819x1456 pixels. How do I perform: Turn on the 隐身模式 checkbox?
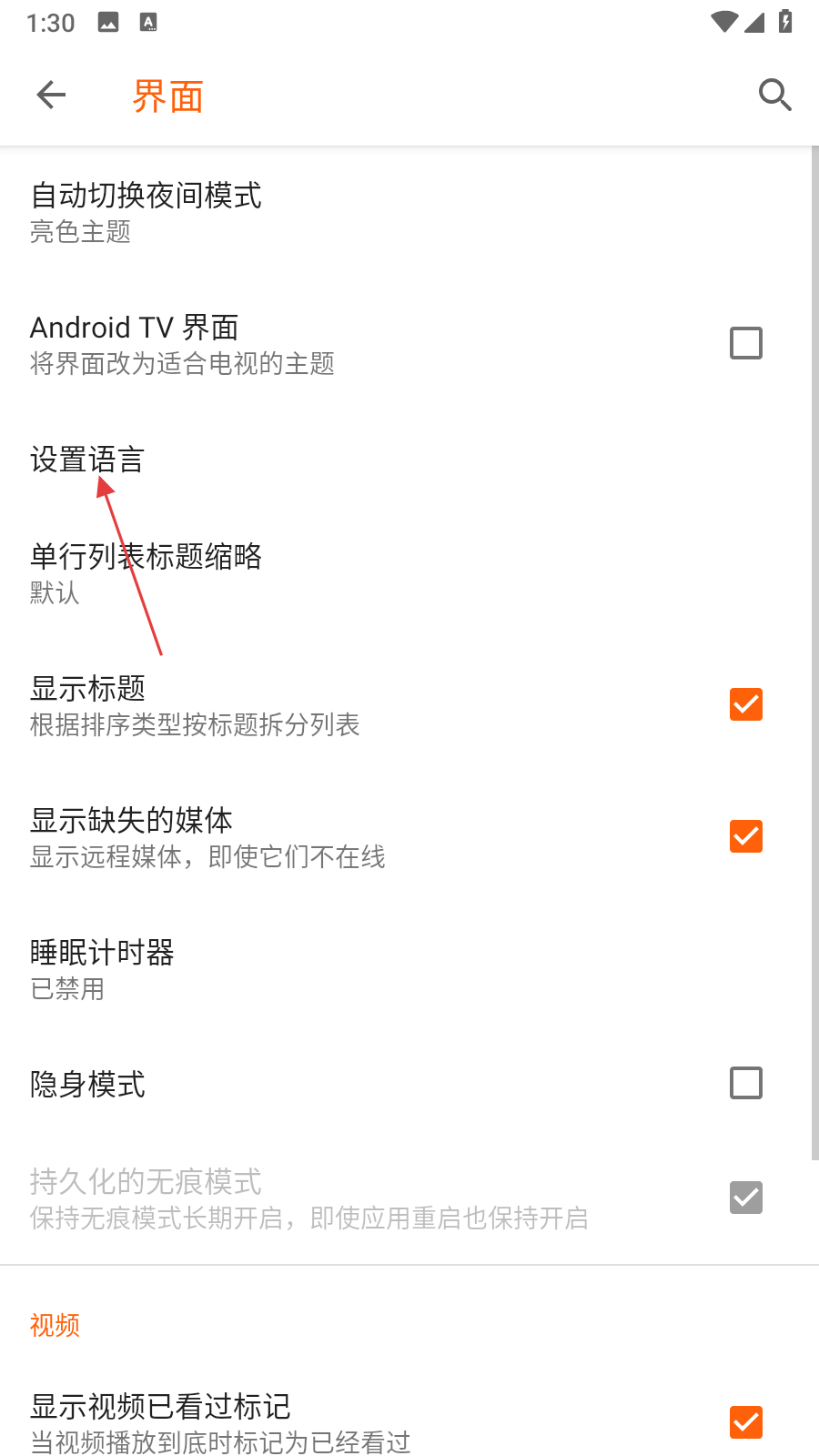[x=745, y=1083]
